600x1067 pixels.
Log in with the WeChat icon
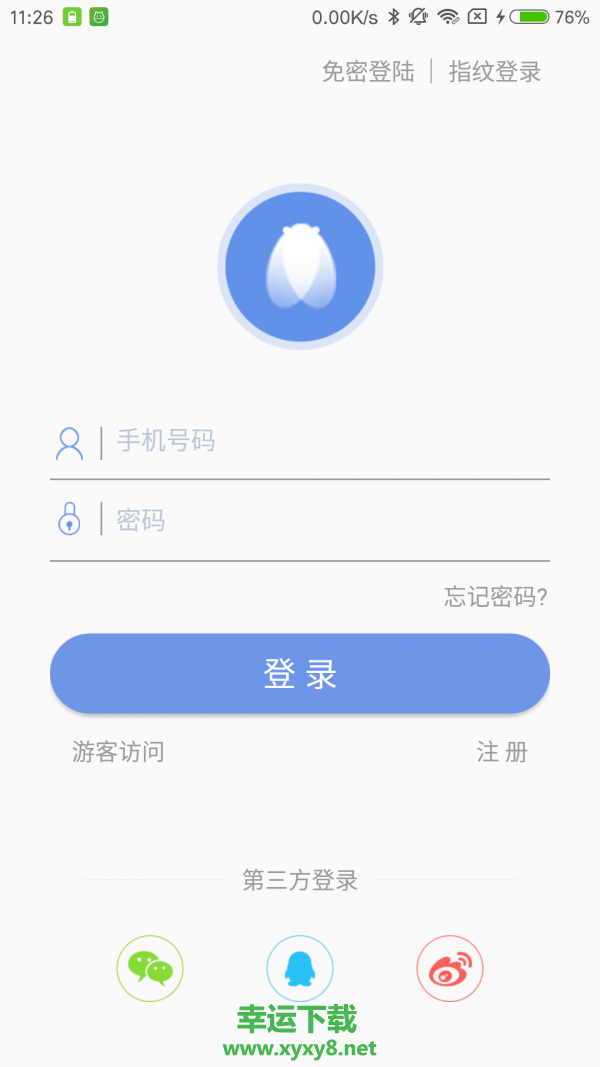click(150, 968)
